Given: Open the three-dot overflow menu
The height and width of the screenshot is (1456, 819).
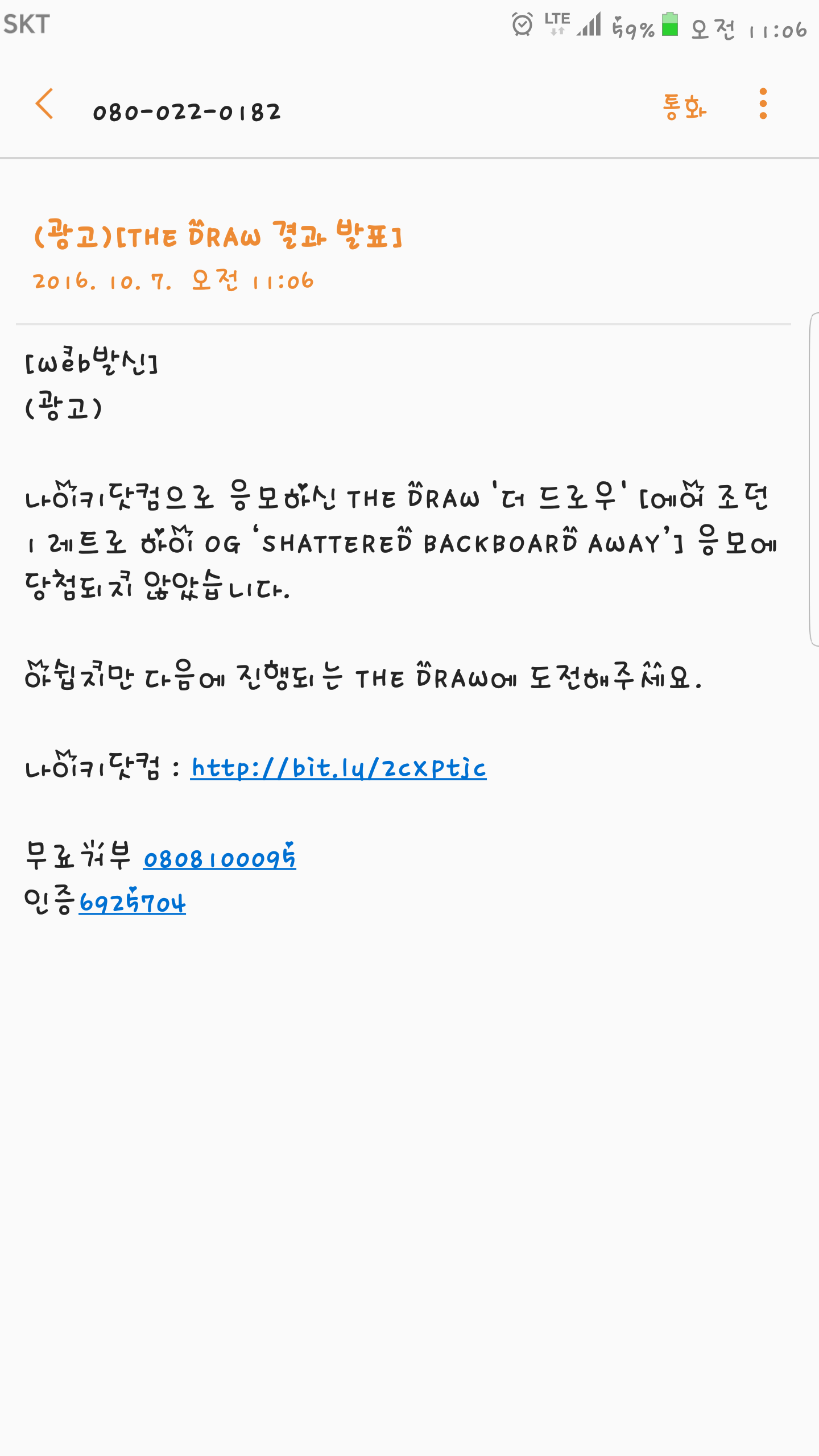Looking at the screenshot, I should [x=763, y=104].
